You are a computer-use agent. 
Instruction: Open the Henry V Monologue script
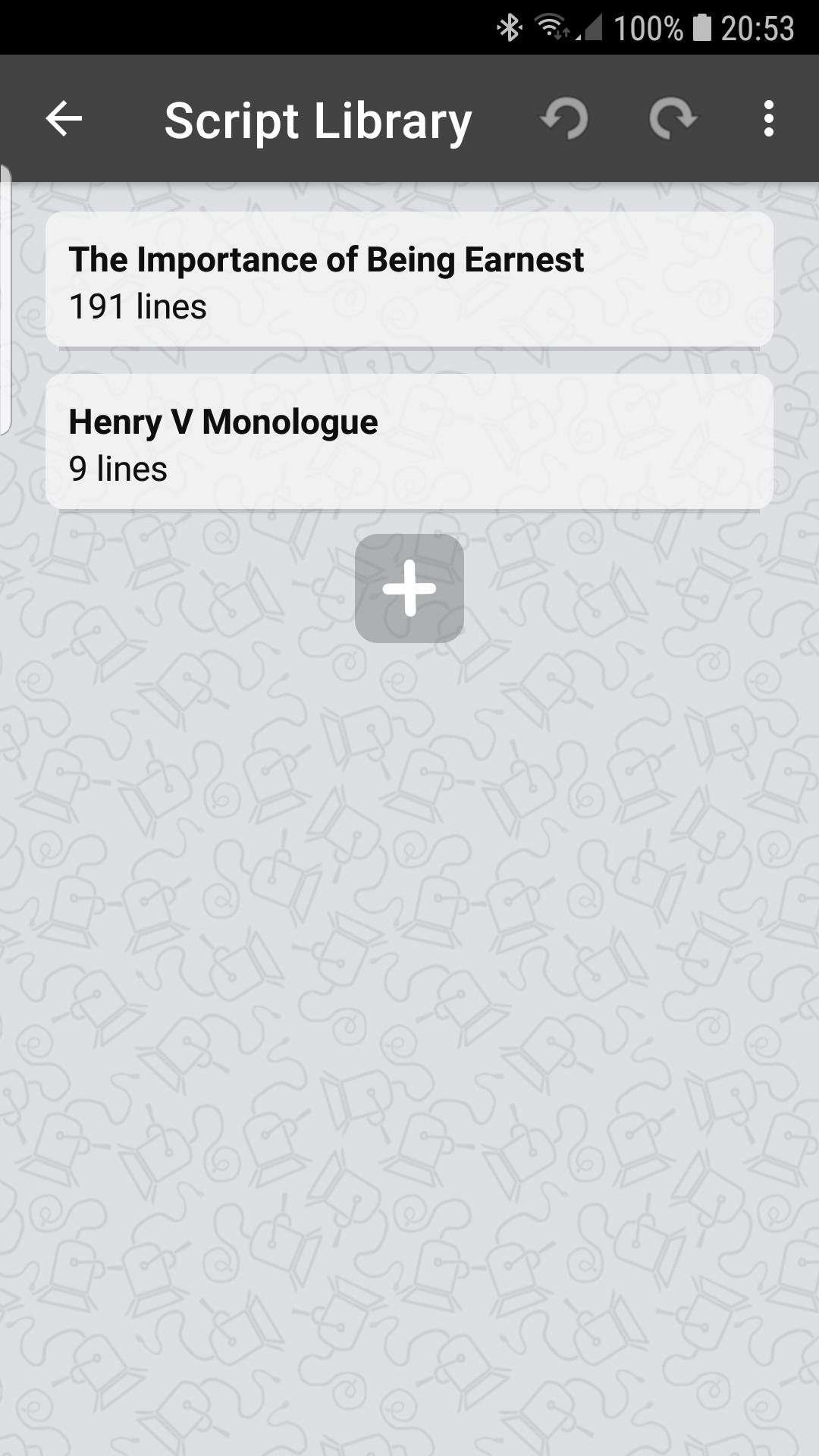pos(409,443)
